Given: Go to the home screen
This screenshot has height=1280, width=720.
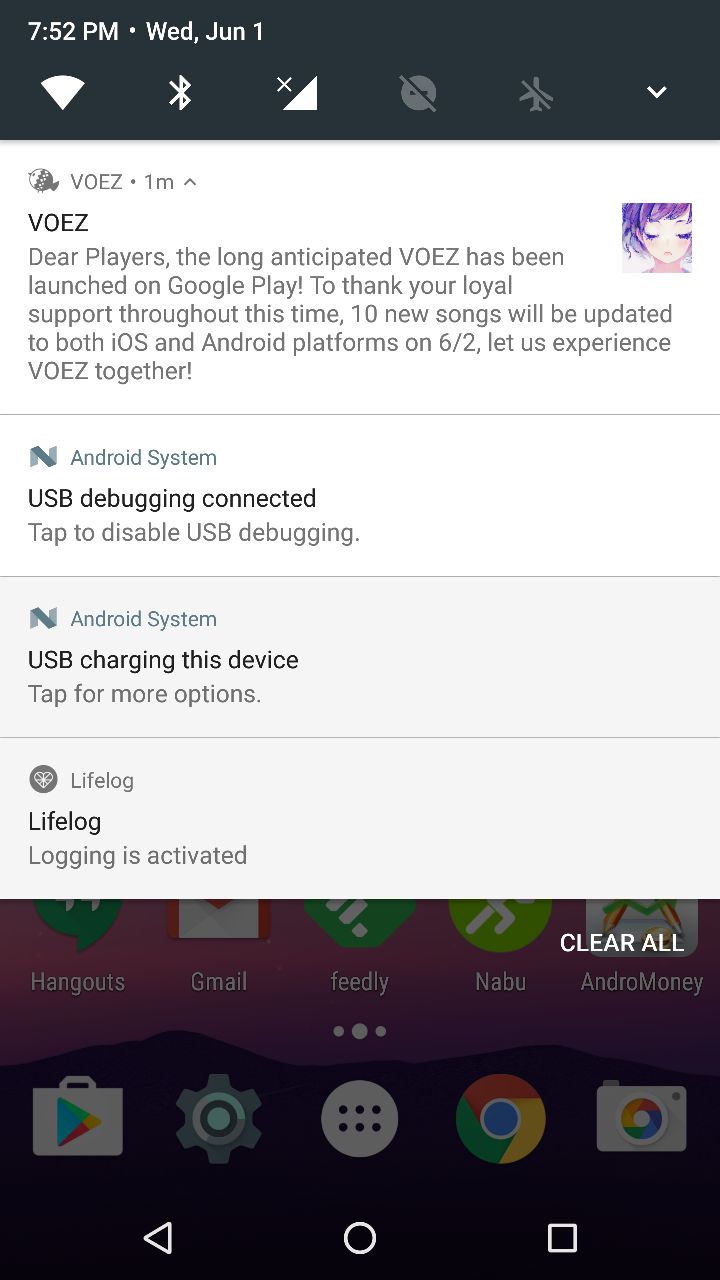Looking at the screenshot, I should [360, 1238].
